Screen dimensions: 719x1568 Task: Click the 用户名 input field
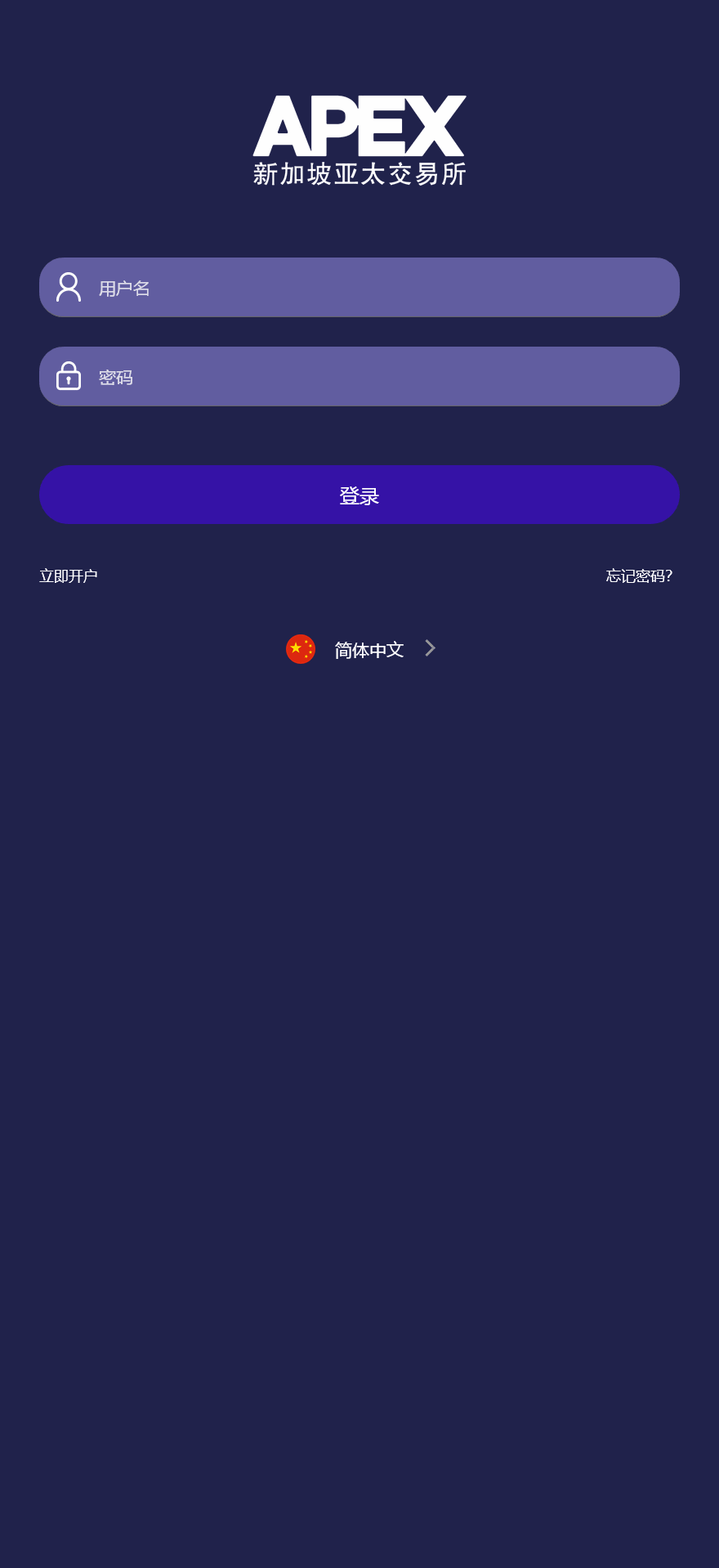(359, 287)
